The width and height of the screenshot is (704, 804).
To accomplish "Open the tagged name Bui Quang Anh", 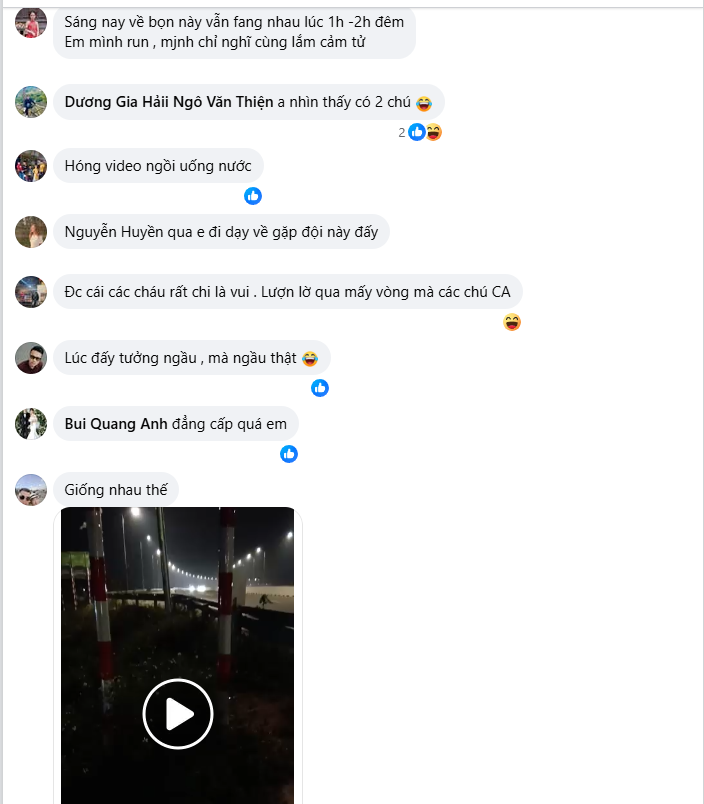I will (x=116, y=424).
